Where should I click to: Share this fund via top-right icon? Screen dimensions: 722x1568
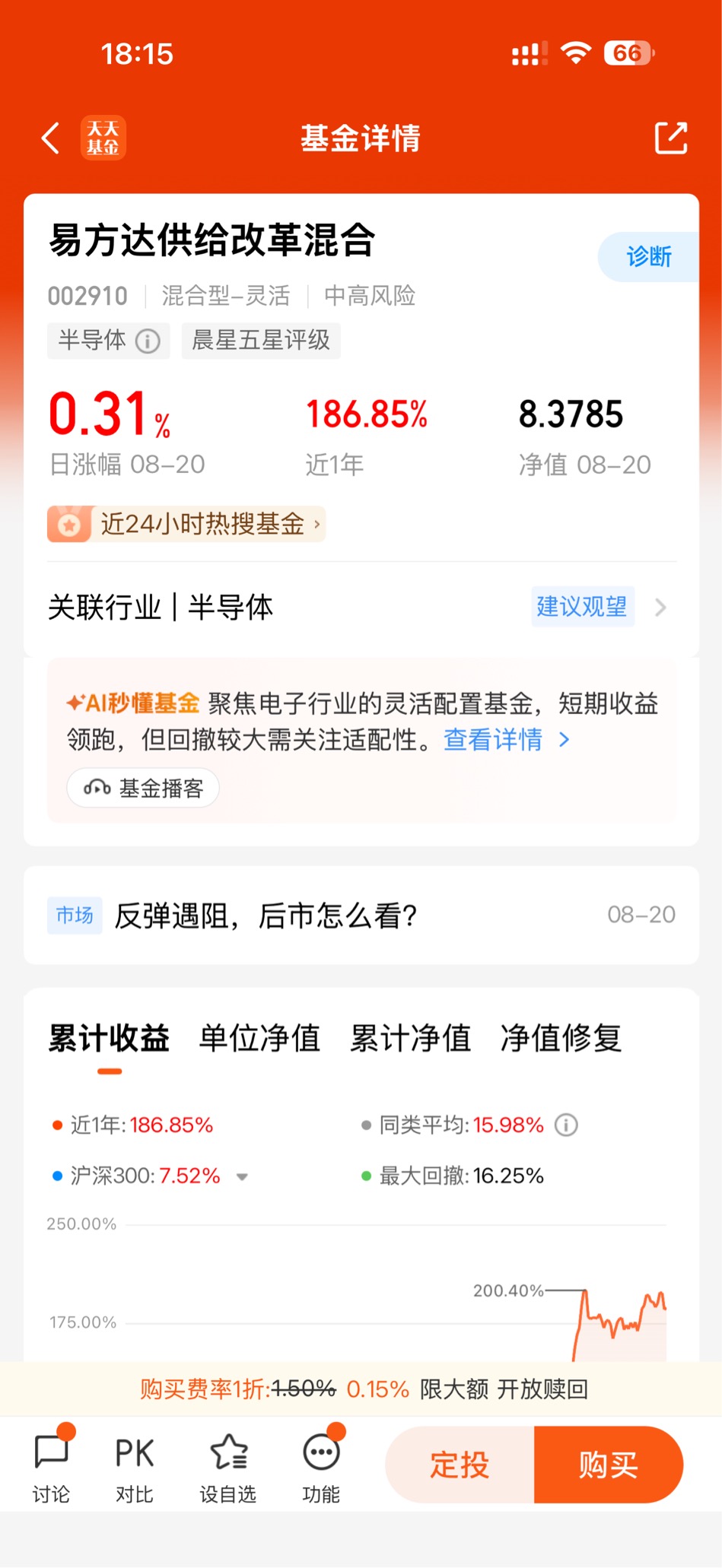(671, 138)
